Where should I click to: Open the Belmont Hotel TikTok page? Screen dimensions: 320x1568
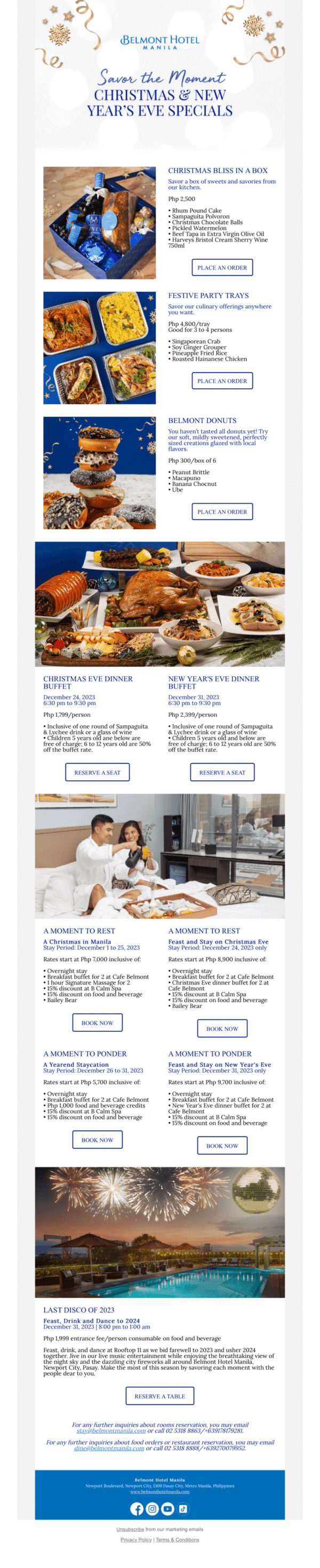click(182, 1508)
